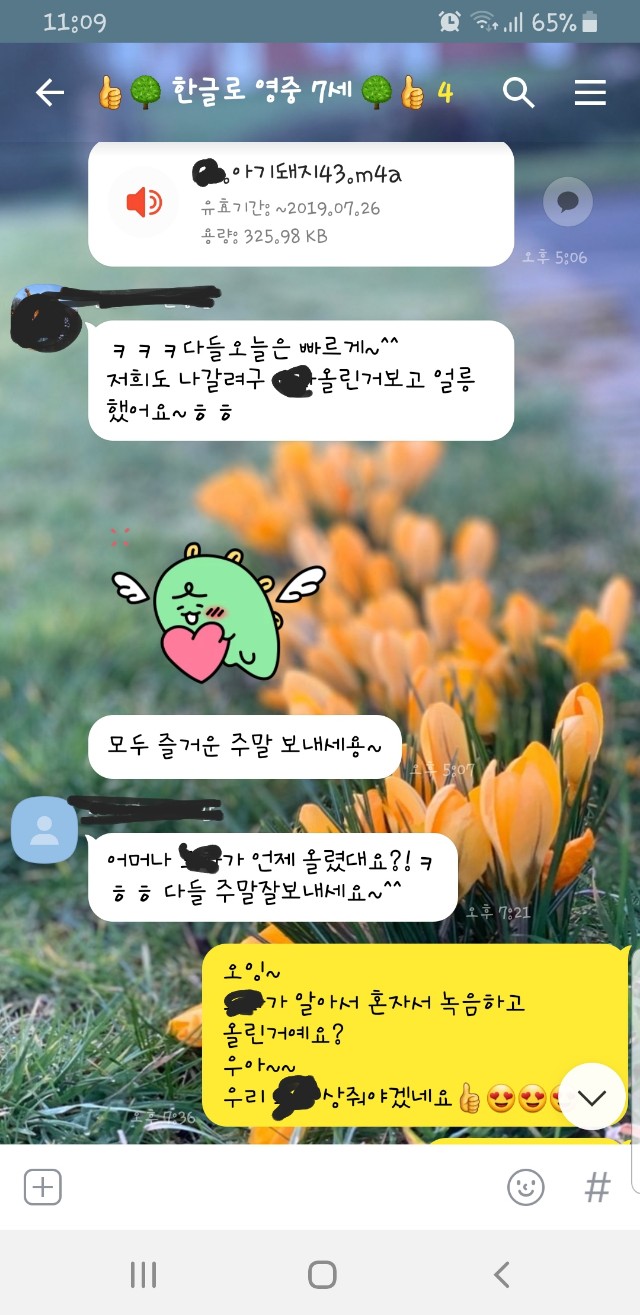Go back from the chat room
640x1315 pixels.
[49, 93]
